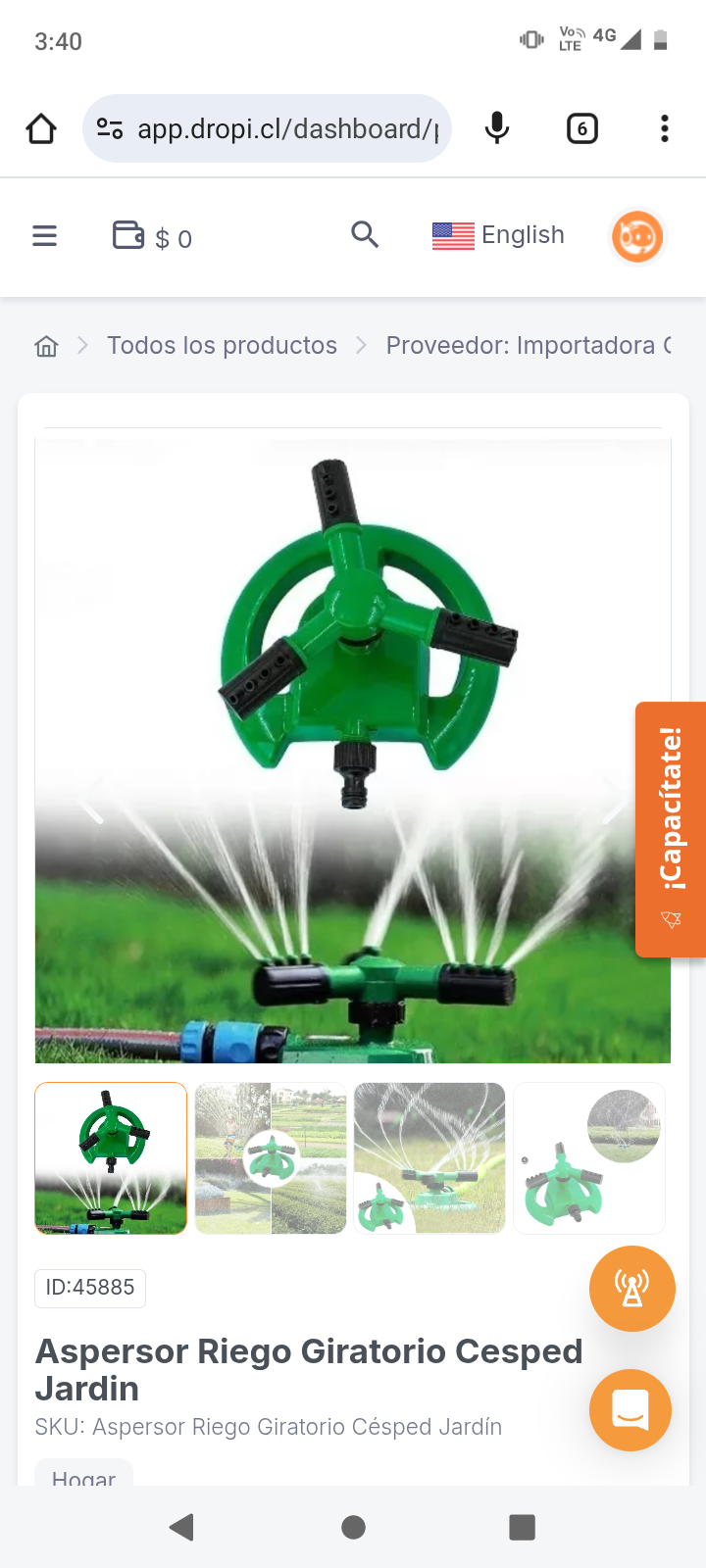Tap the search magnifier icon
706x1568 pixels.
365,235
